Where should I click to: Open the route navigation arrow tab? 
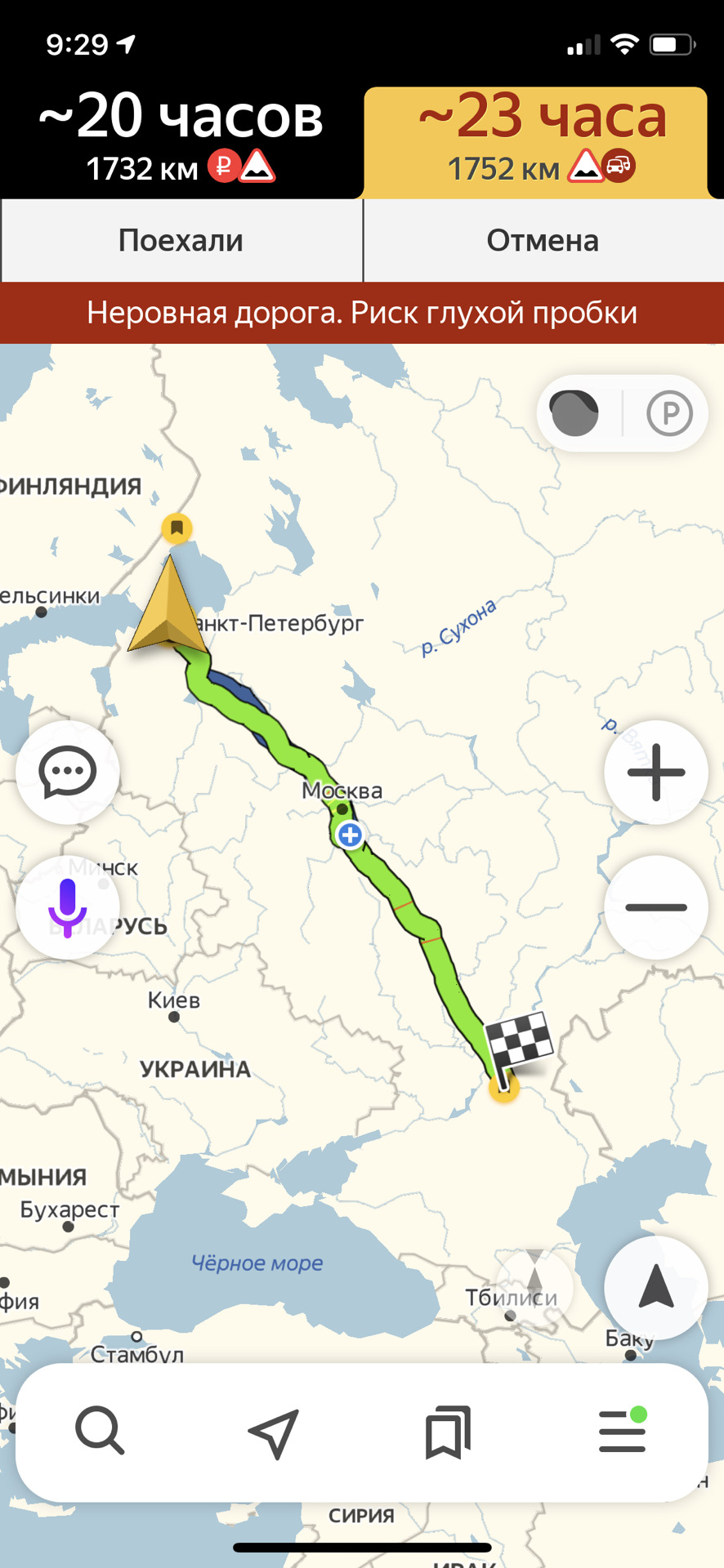(273, 1432)
